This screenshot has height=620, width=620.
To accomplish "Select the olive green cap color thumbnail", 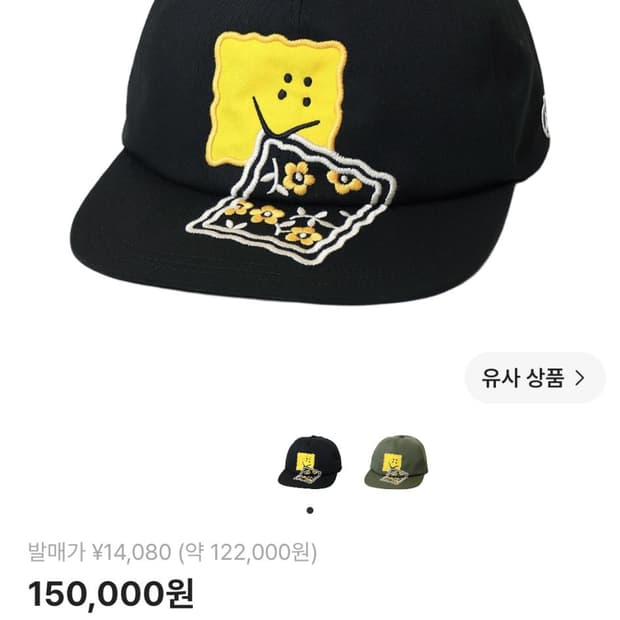I will 396,462.
